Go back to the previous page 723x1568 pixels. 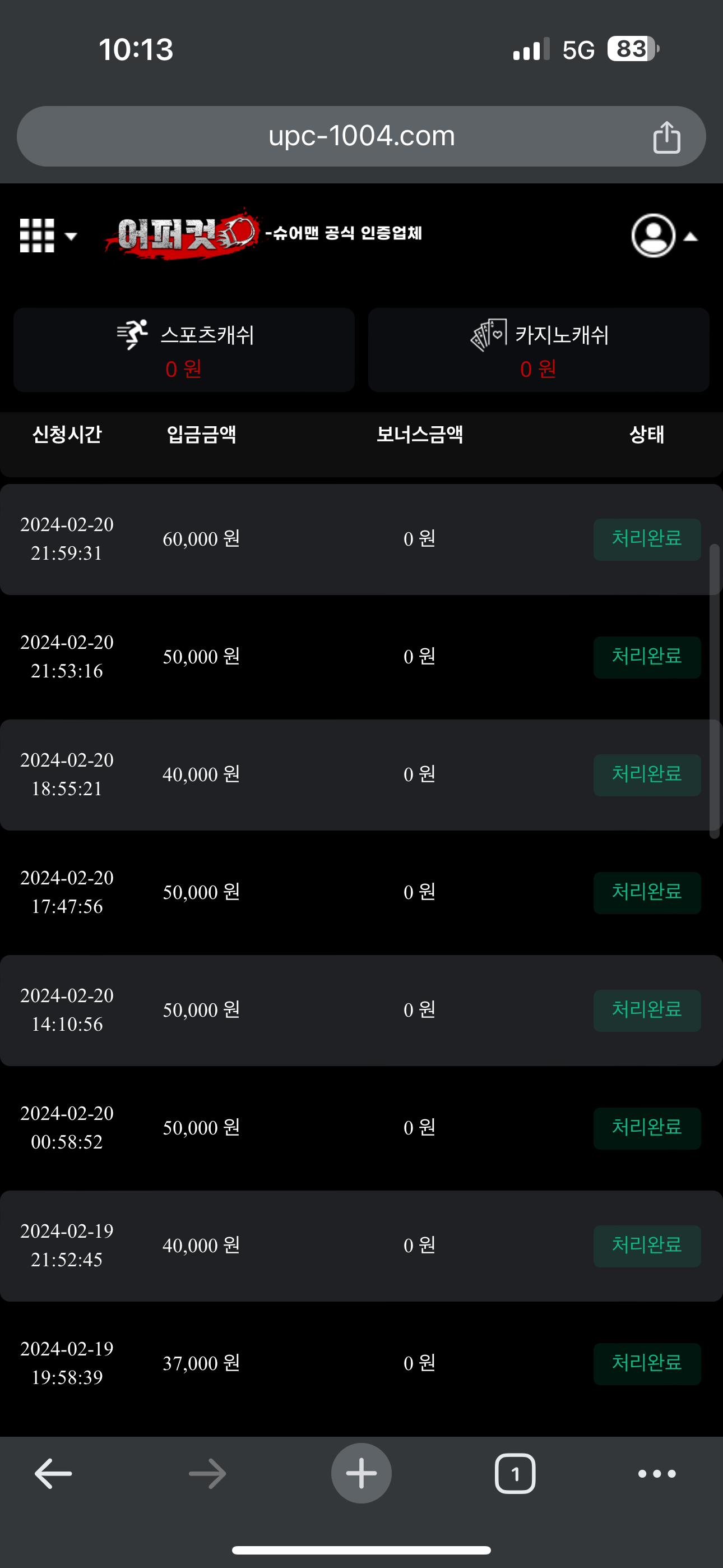coord(54,1474)
